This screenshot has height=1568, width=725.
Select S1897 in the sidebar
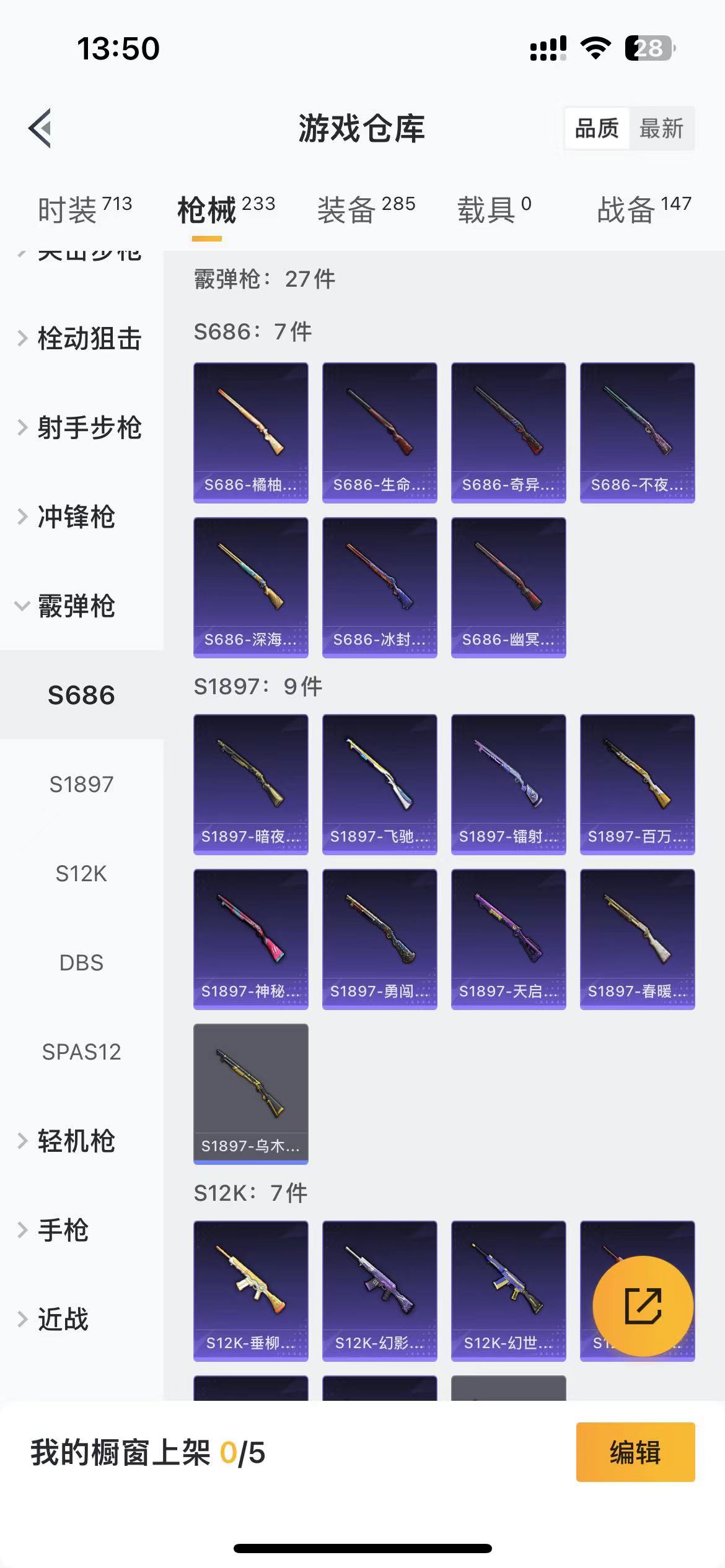point(81,784)
